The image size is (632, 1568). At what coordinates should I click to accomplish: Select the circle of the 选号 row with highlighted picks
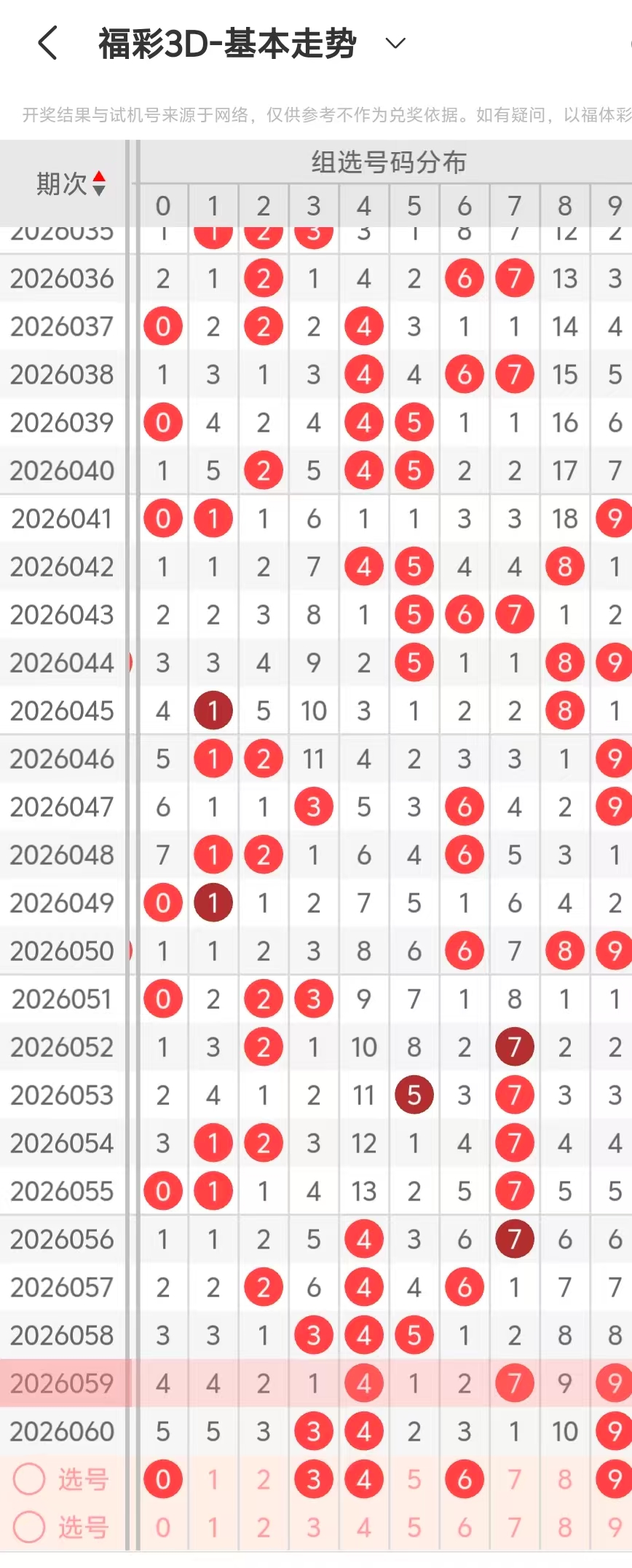30,1479
